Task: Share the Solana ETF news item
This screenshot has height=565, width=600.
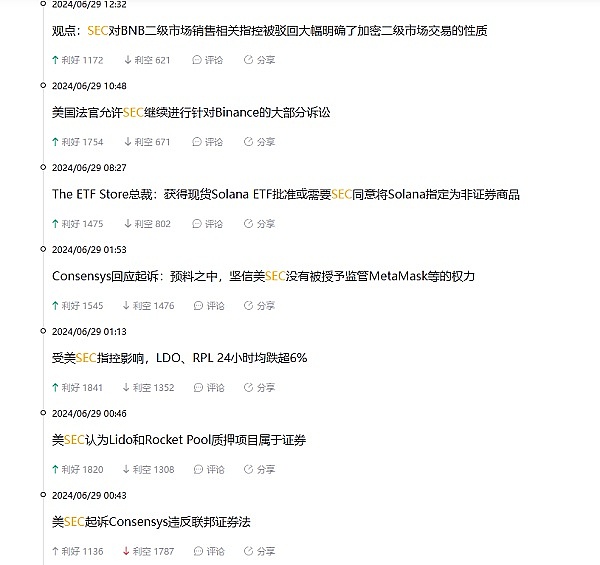Action: tap(259, 224)
